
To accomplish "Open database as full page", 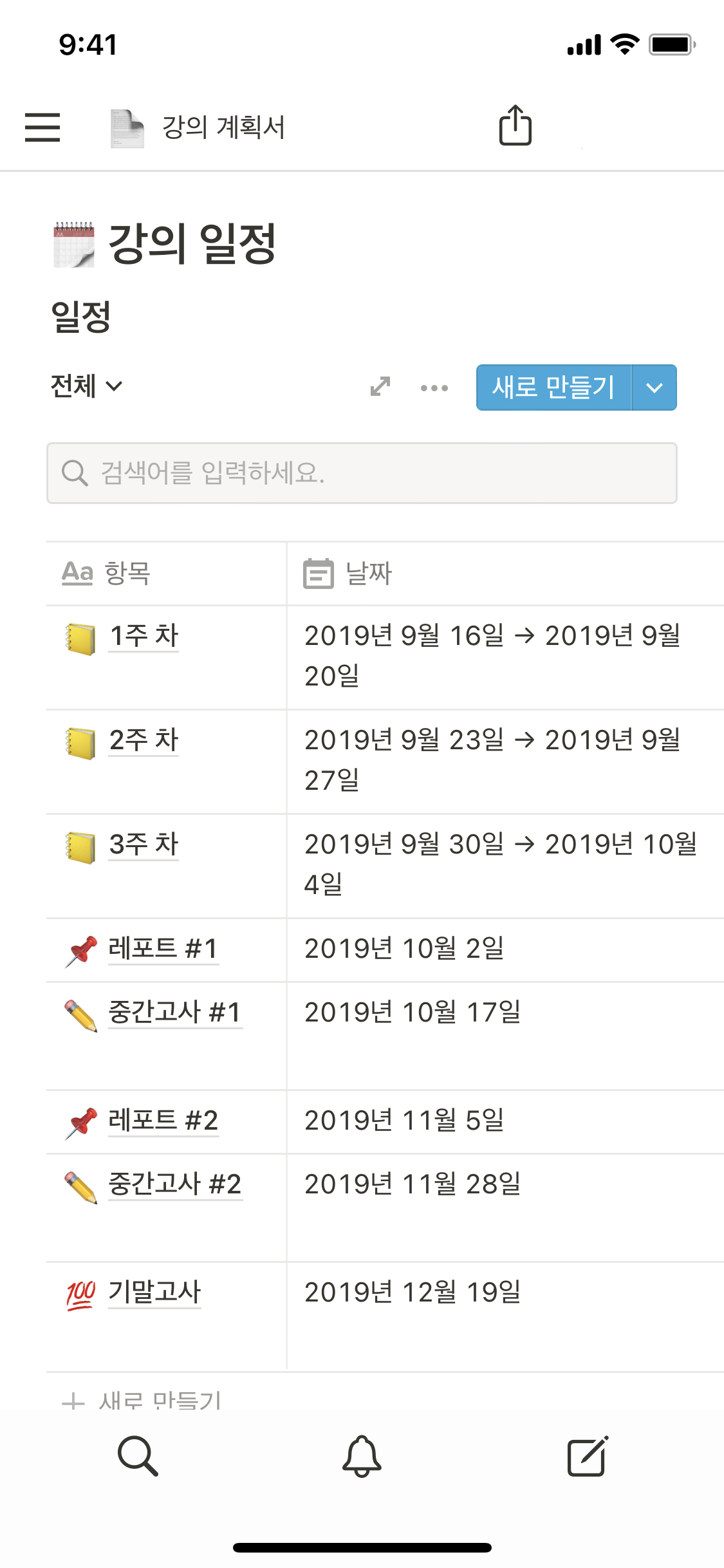I will pos(380,386).
